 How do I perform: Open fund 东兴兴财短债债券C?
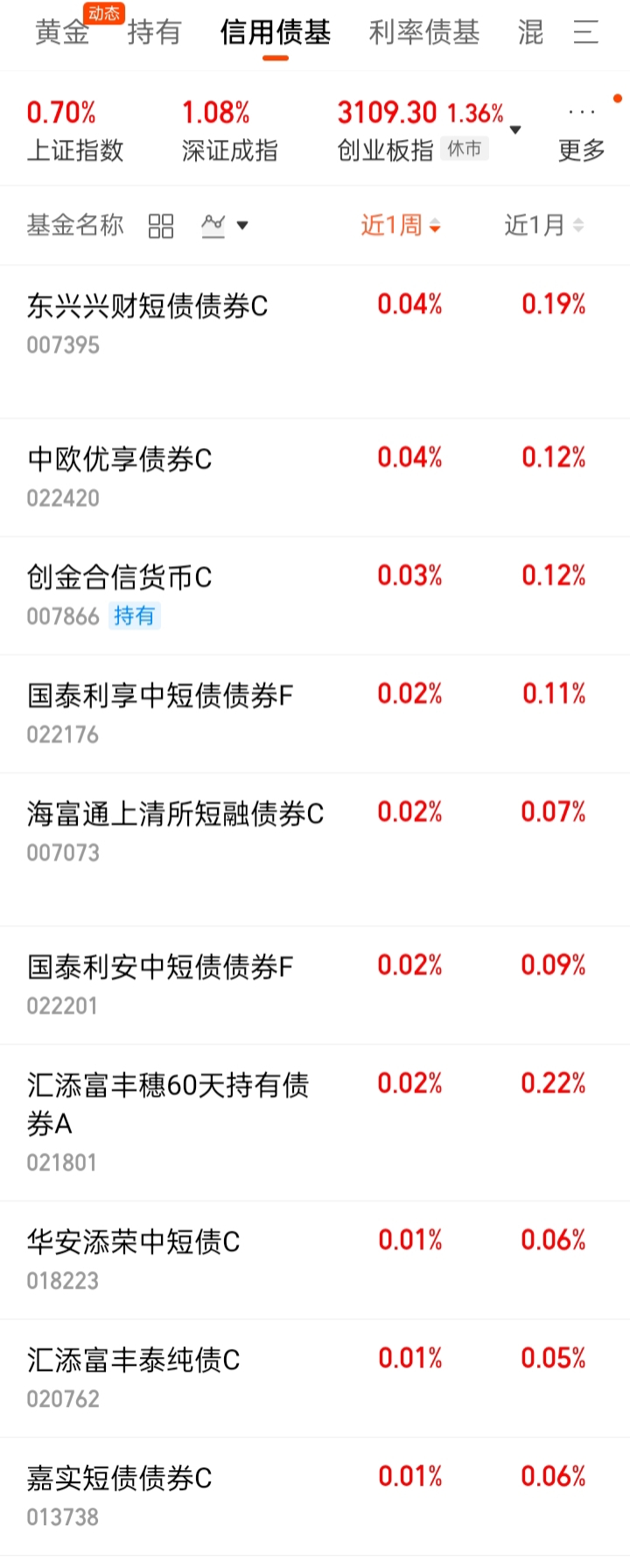coord(147,306)
